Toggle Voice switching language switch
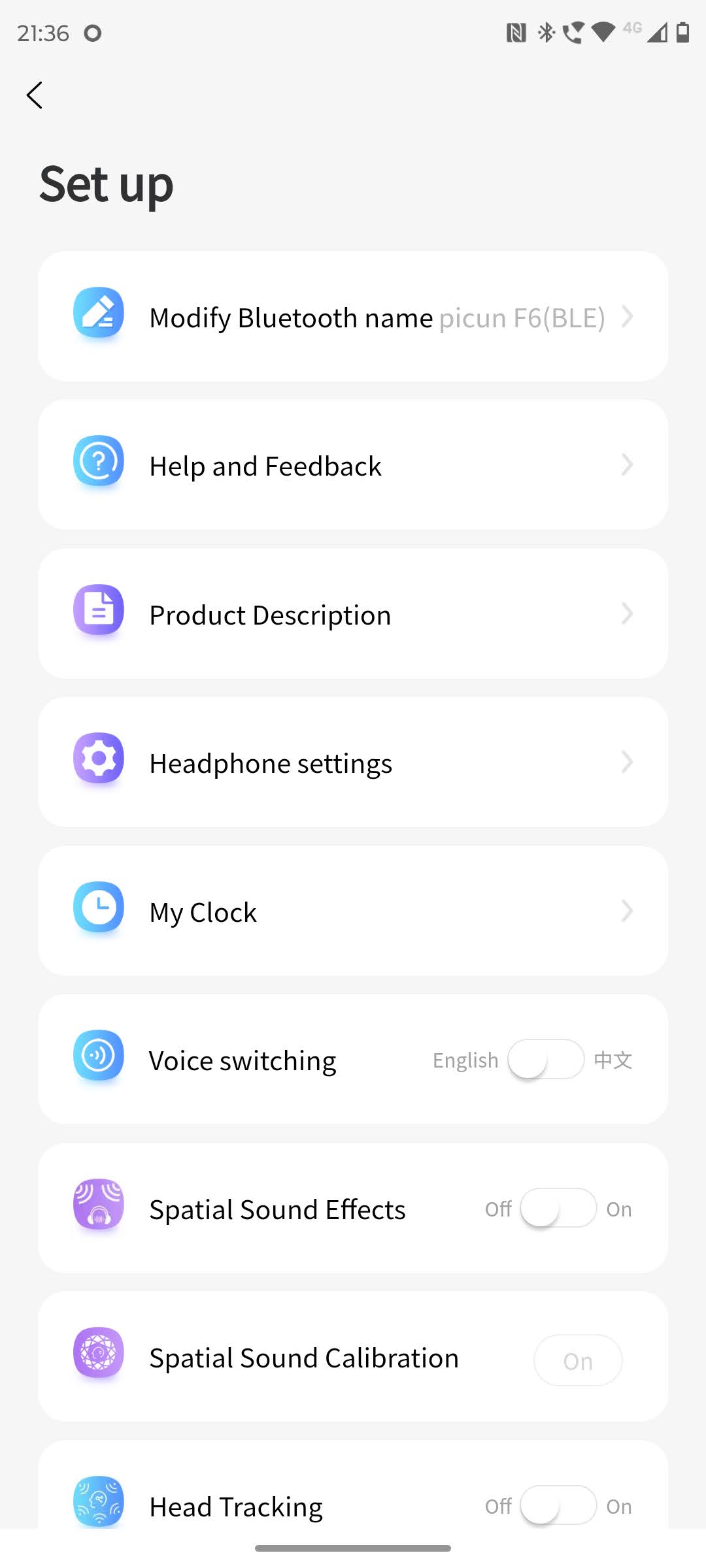The width and height of the screenshot is (706, 1568). (x=546, y=1059)
